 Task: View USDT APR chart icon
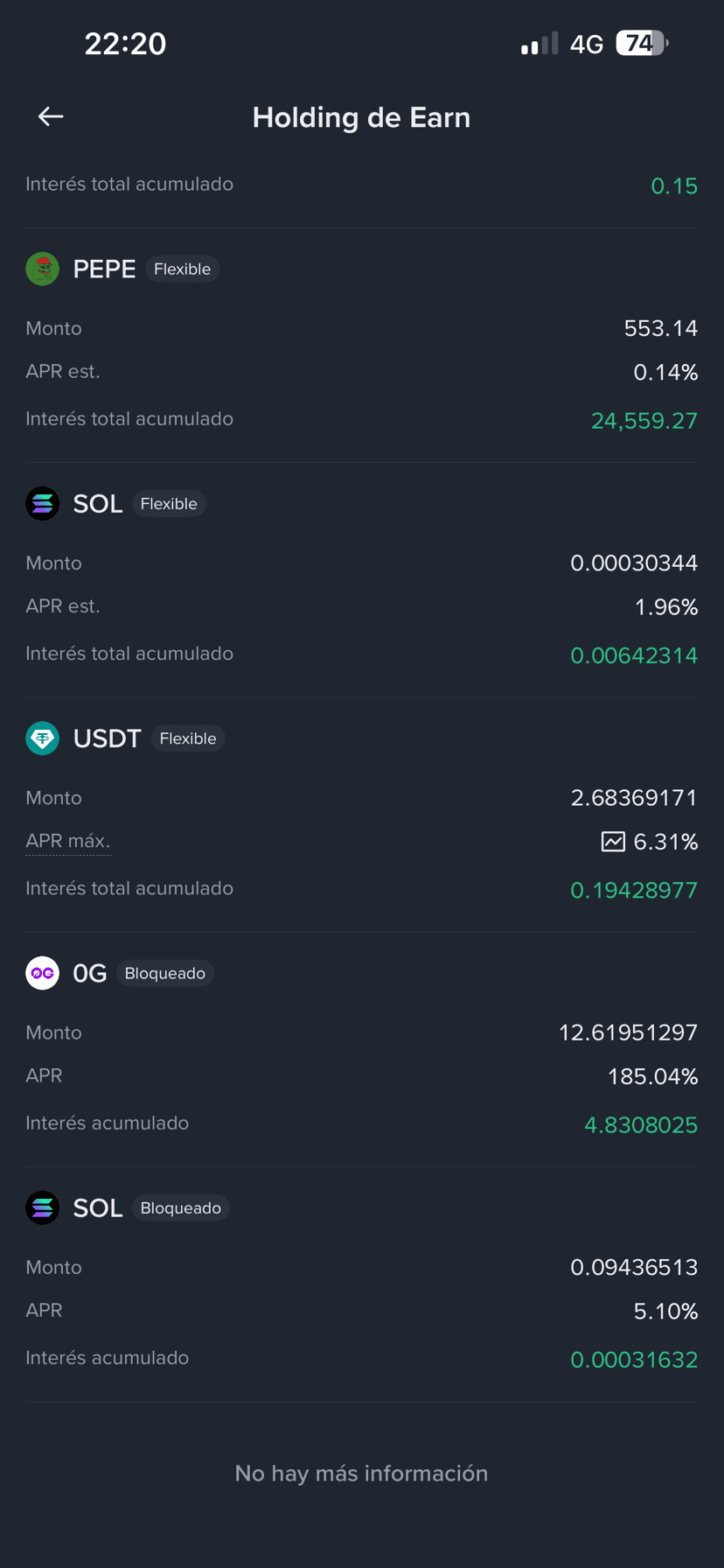(x=613, y=842)
